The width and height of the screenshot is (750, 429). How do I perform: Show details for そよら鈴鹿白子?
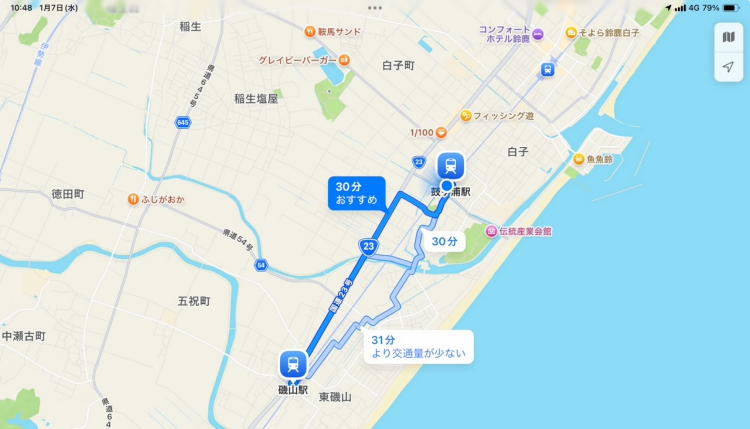tap(571, 33)
